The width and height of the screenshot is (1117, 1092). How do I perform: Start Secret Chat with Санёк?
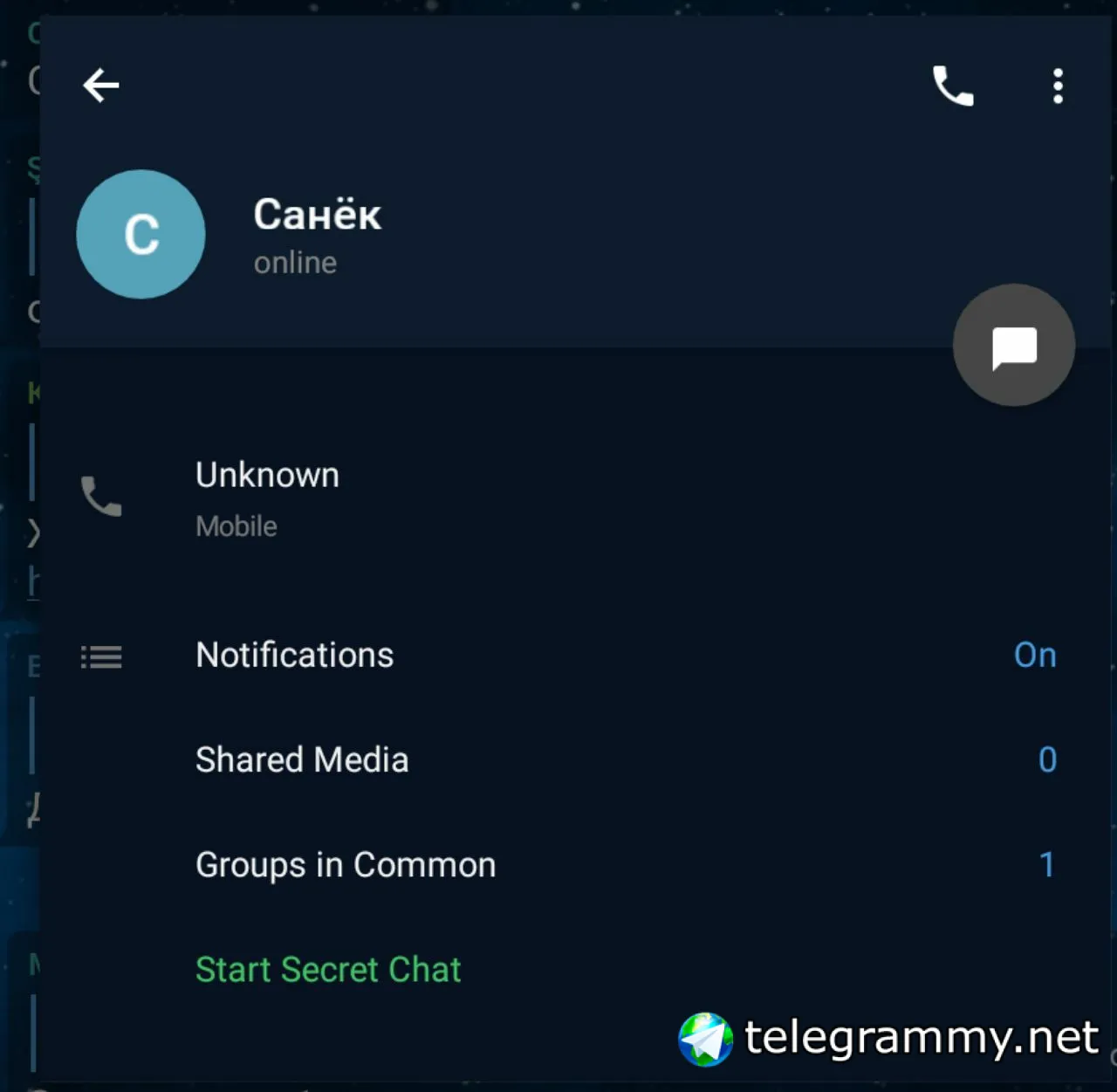pyautogui.click(x=328, y=970)
